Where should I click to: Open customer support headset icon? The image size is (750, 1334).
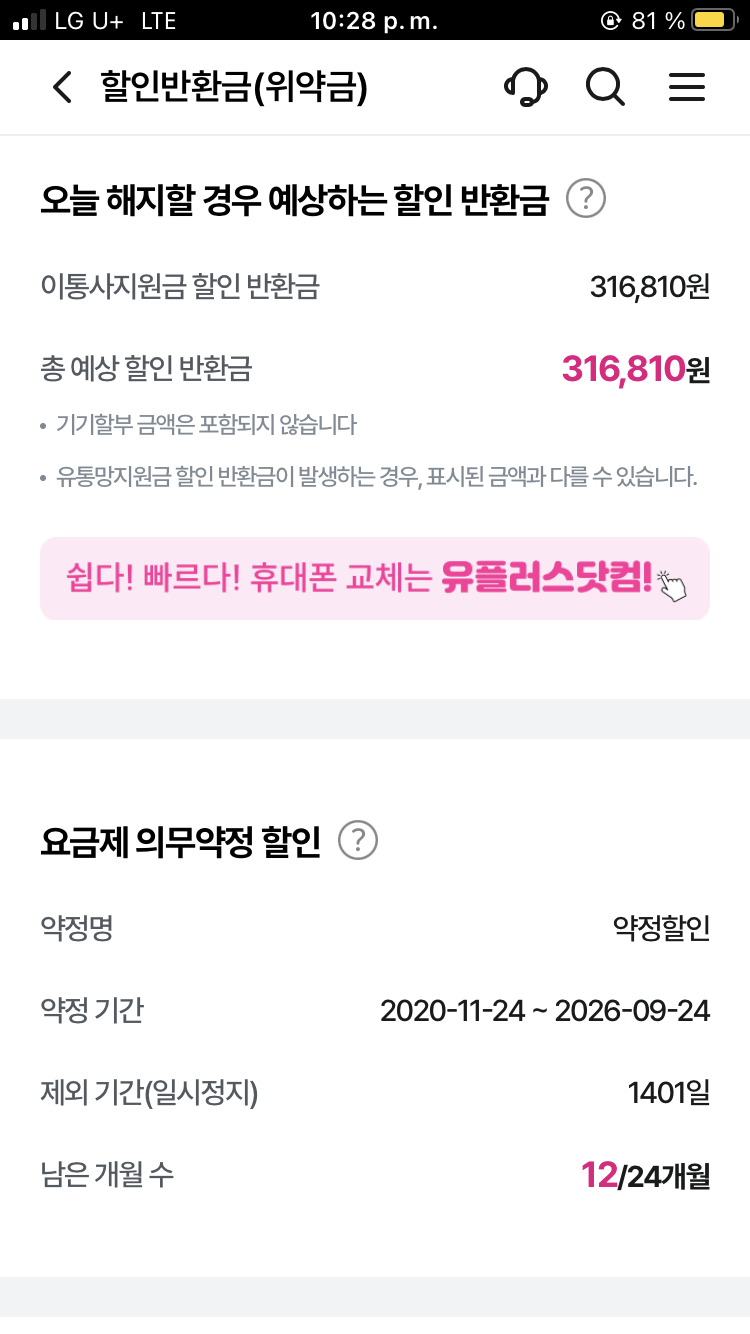click(x=525, y=87)
